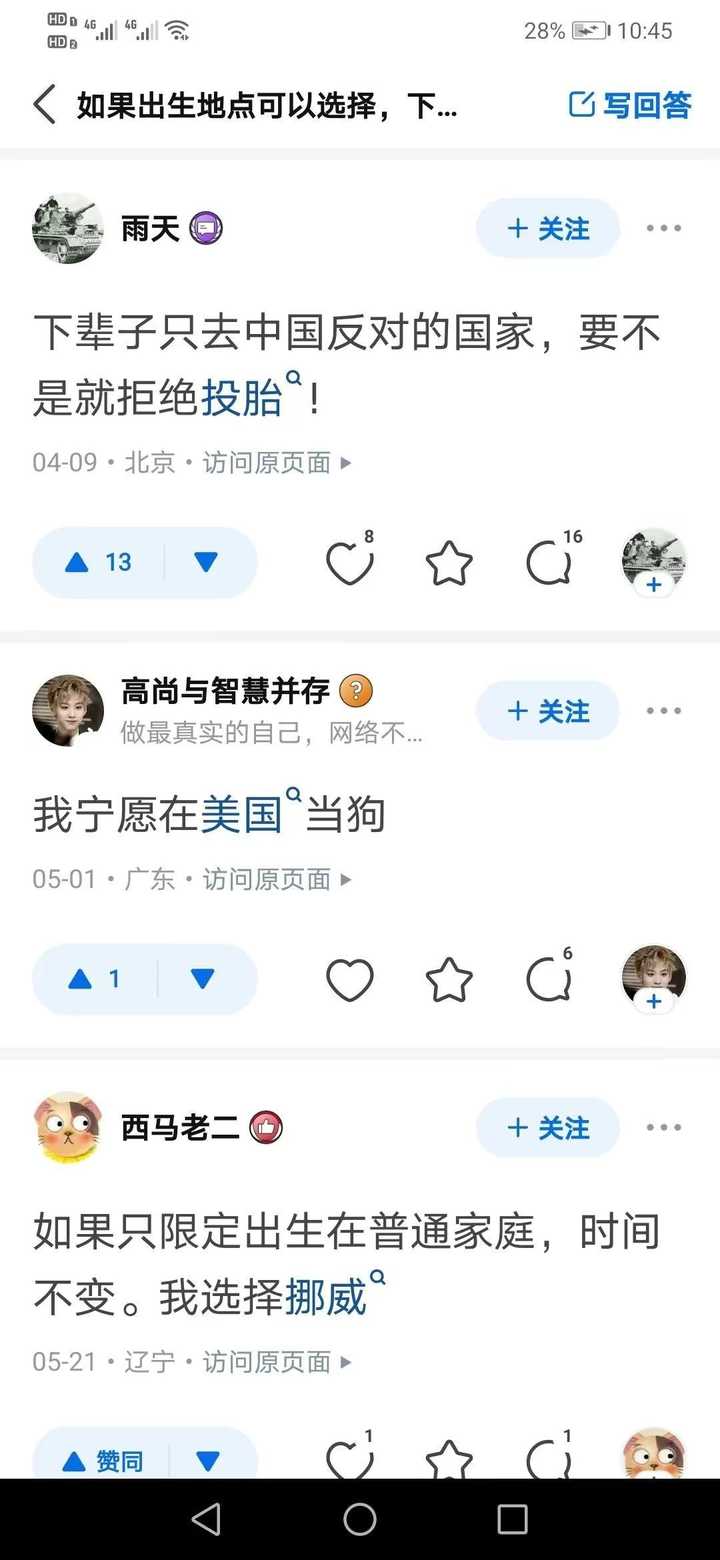The image size is (720, 1560).
Task: View 西马老二's profile avatar
Action: pos(68,1128)
